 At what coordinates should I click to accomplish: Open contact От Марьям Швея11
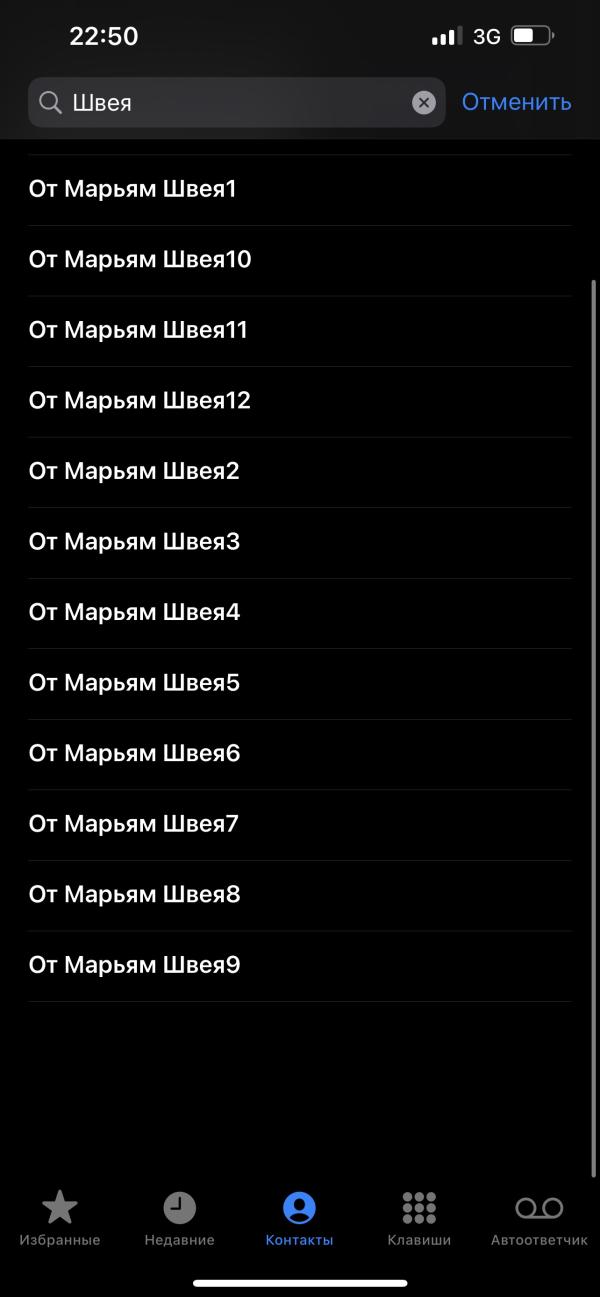tap(138, 330)
